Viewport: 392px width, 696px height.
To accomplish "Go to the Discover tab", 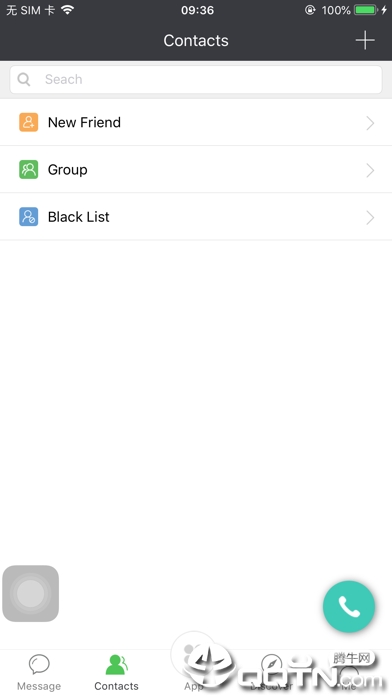I will pos(272,672).
